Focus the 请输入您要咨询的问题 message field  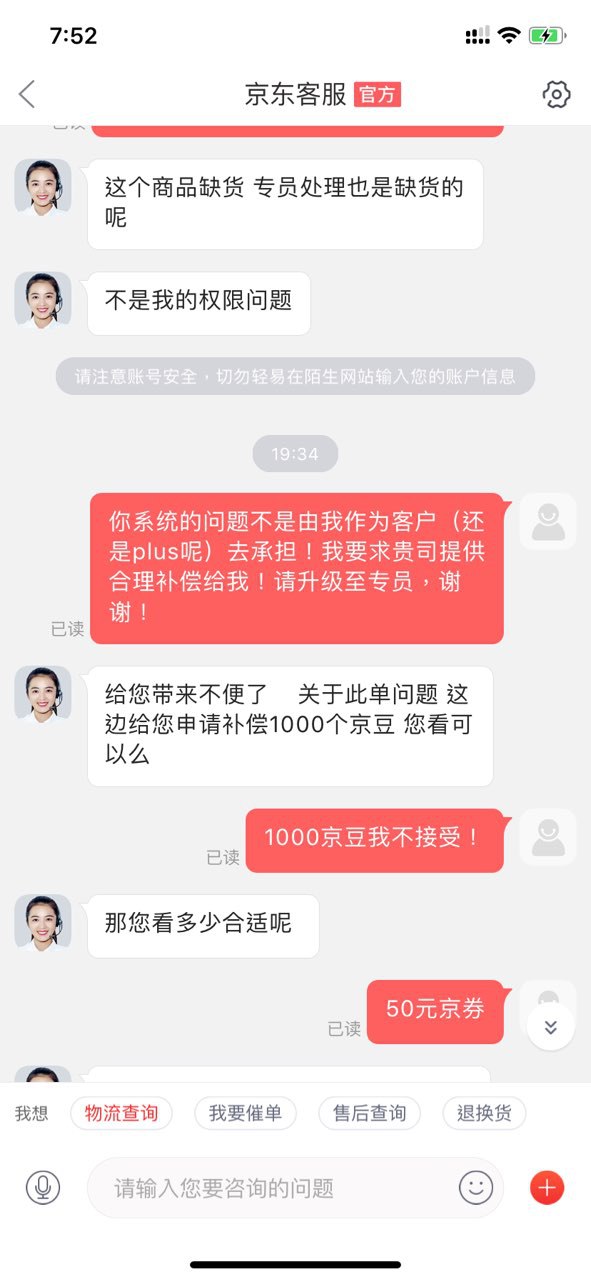295,1188
